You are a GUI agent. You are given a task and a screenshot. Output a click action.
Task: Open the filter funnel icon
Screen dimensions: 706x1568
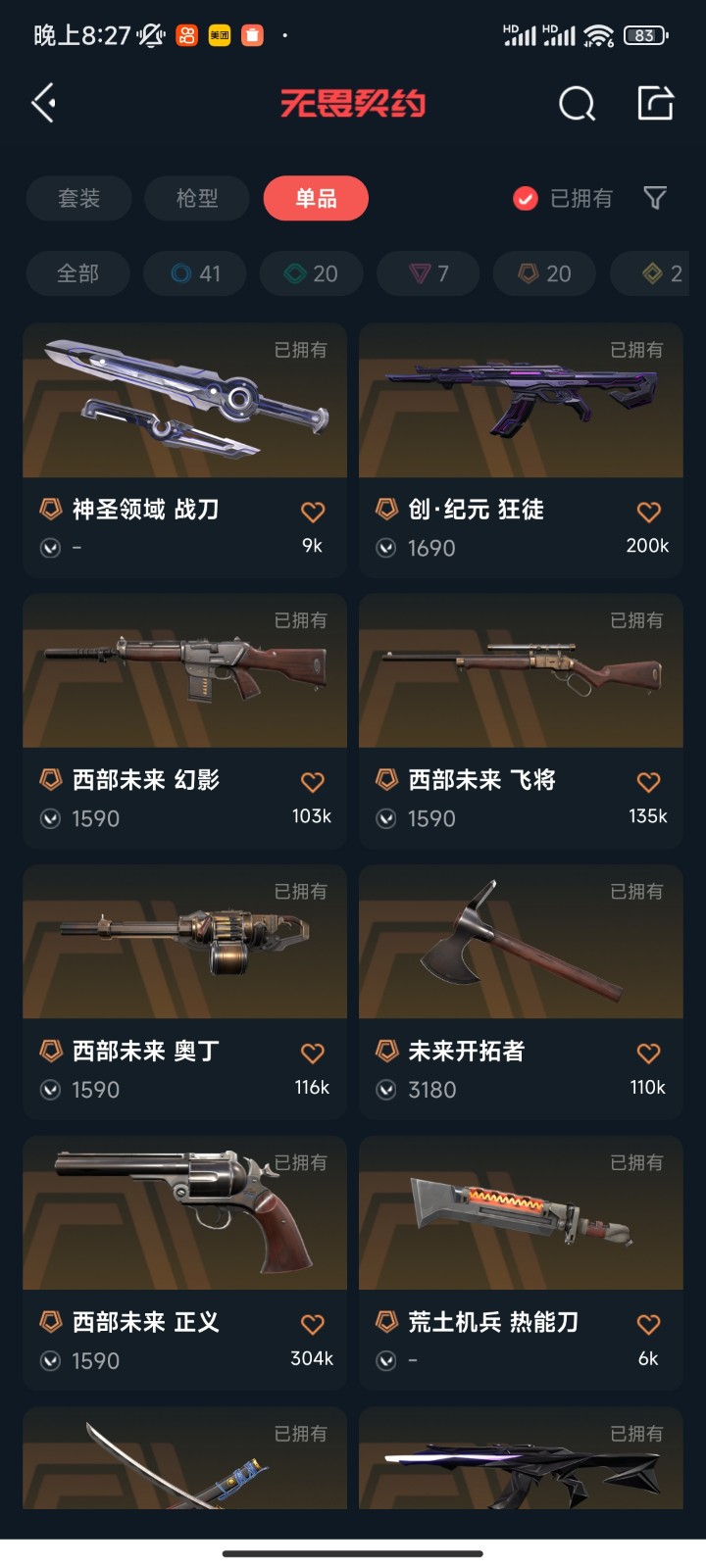655,199
